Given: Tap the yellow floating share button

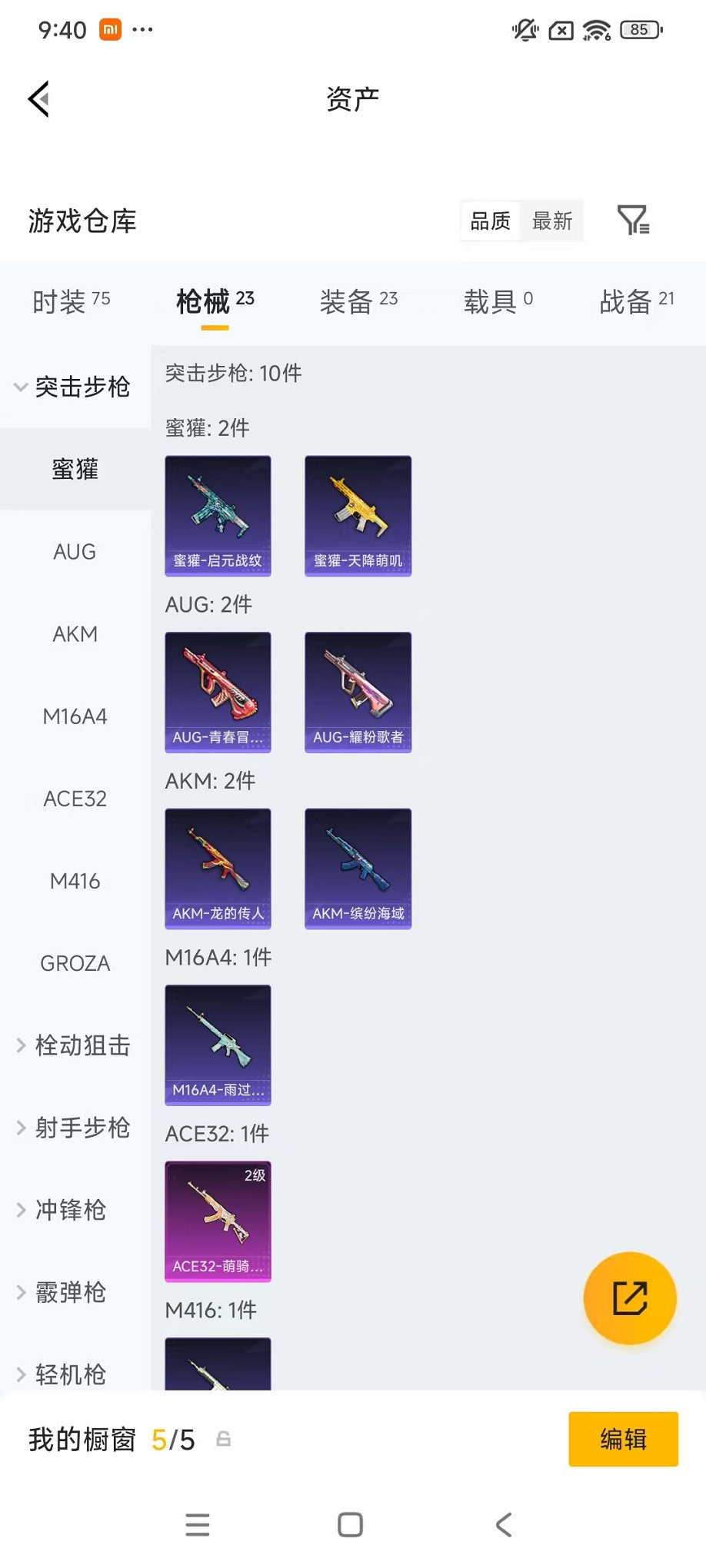Looking at the screenshot, I should (630, 1297).
